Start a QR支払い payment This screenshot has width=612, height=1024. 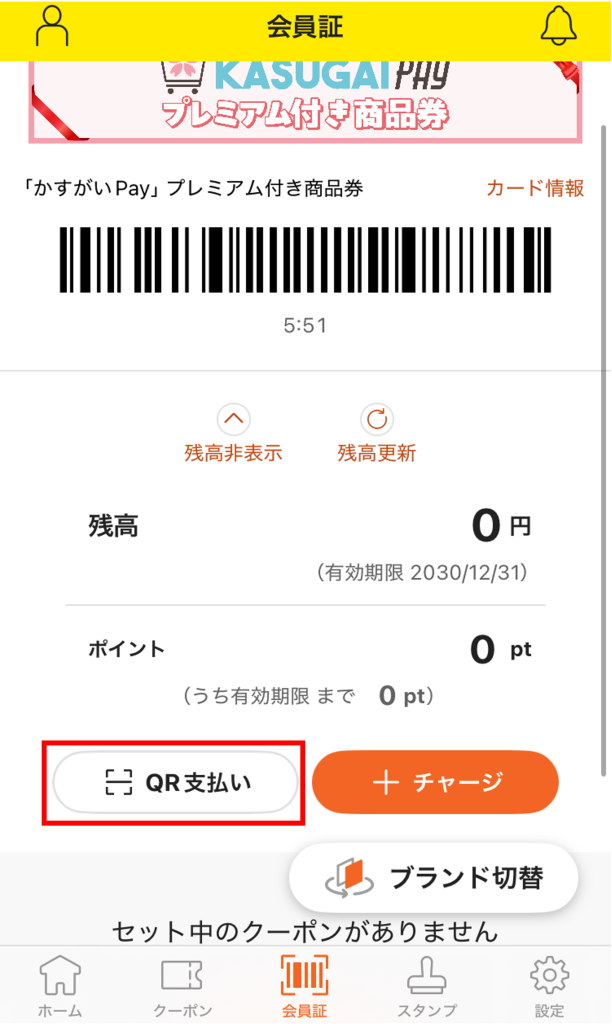tap(176, 782)
